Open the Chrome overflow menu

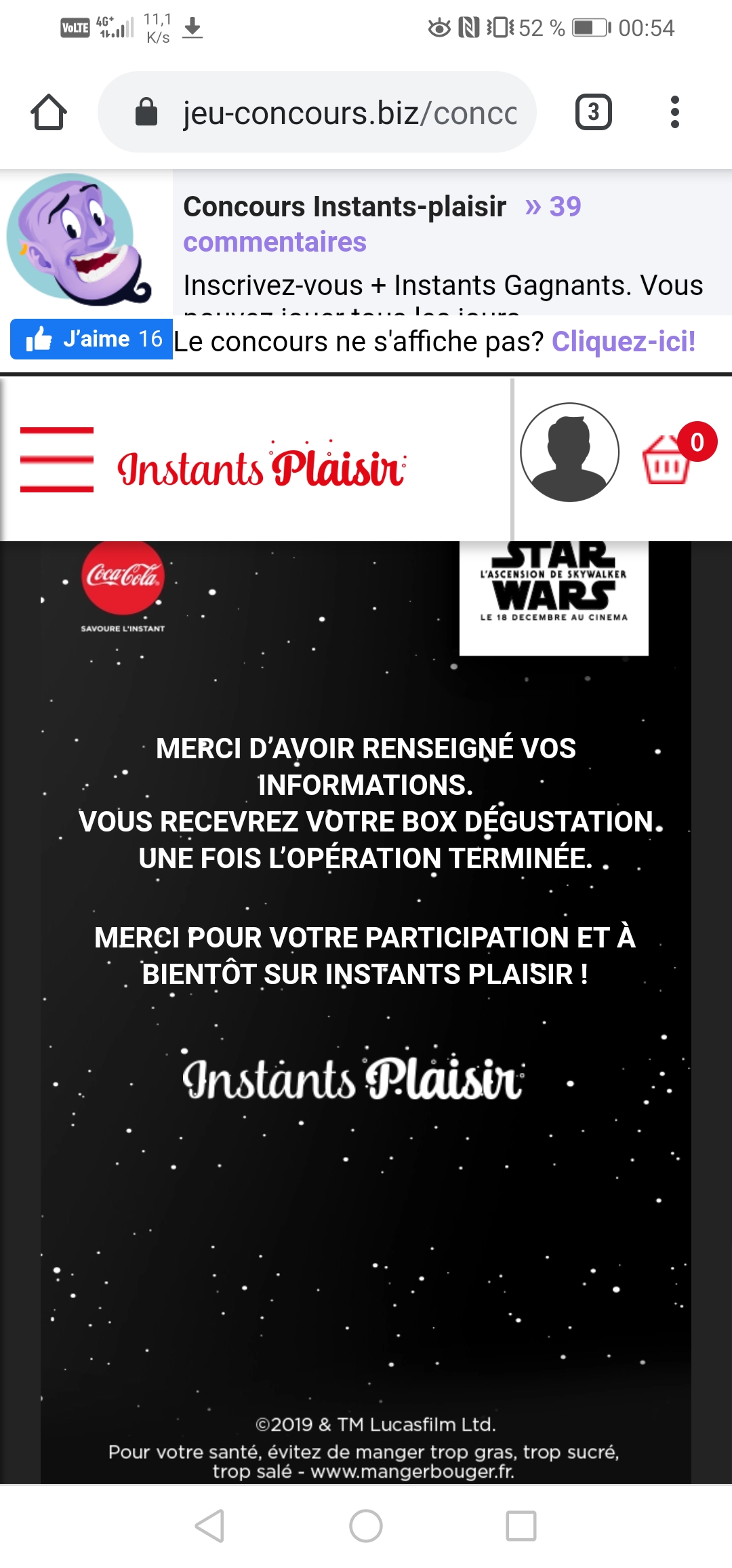tap(674, 112)
